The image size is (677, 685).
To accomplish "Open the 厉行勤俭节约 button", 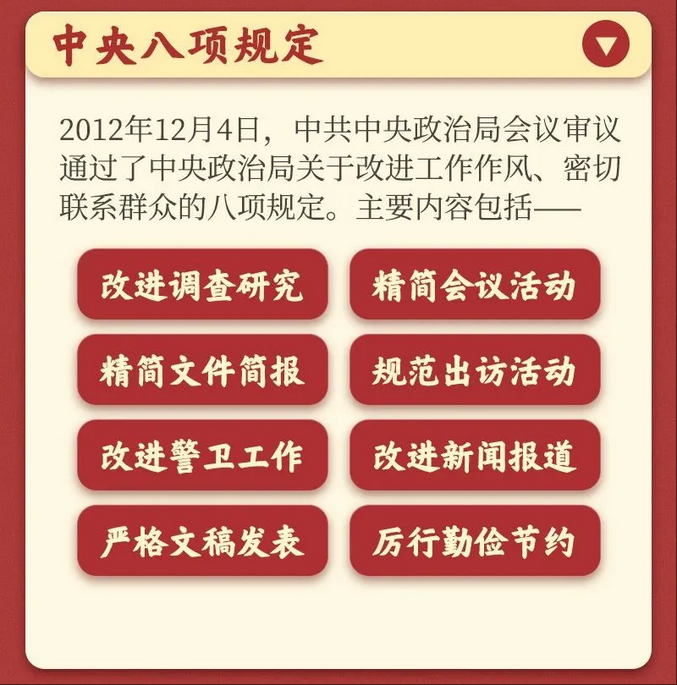I will pos(474,541).
